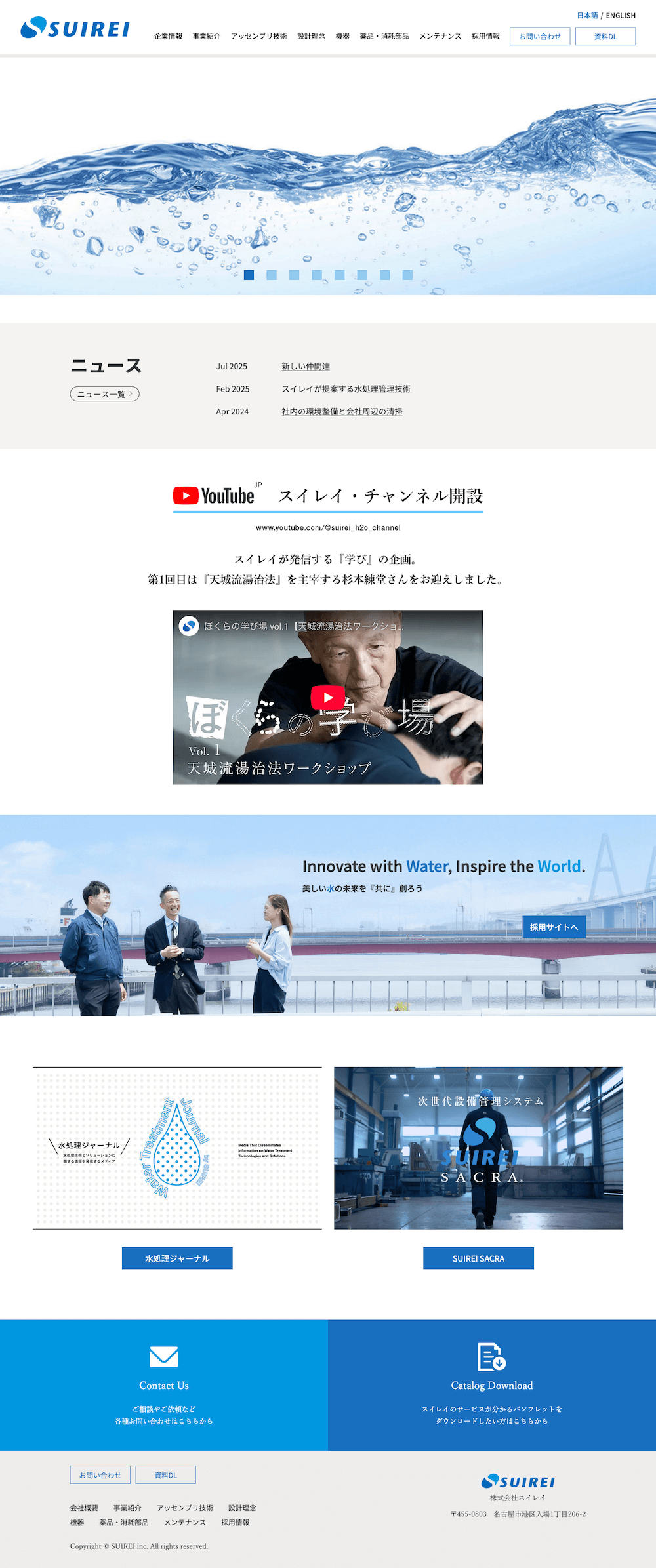The width and height of the screenshot is (656, 1568).
Task: Tap the 採用サイトへ button
Action: (554, 927)
